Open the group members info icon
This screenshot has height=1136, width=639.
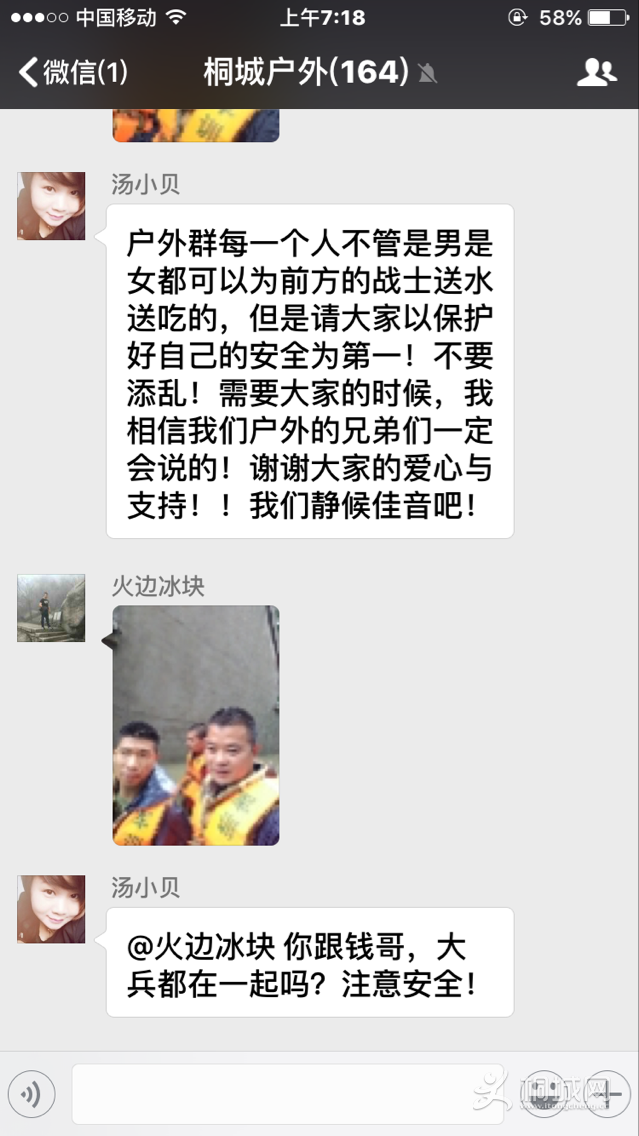pos(597,72)
